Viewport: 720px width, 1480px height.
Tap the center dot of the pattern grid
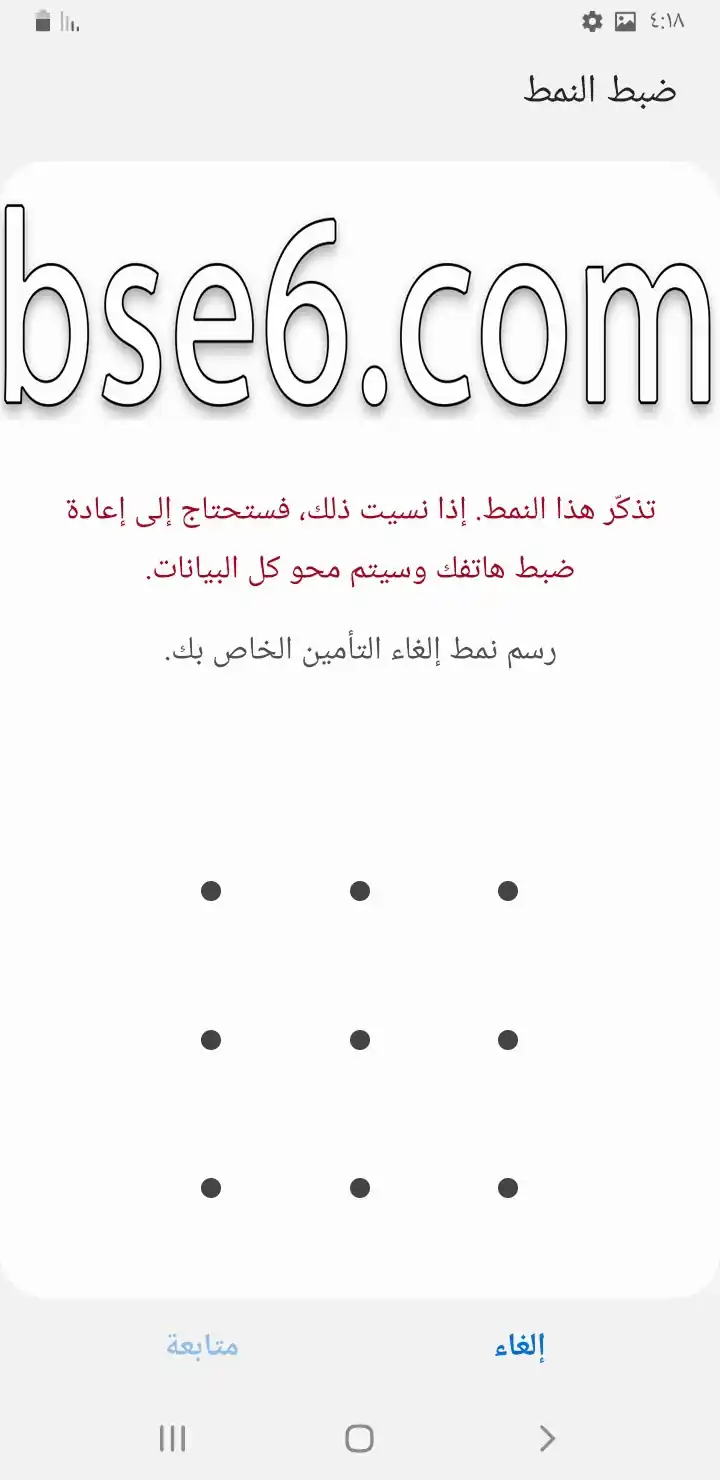point(360,1040)
